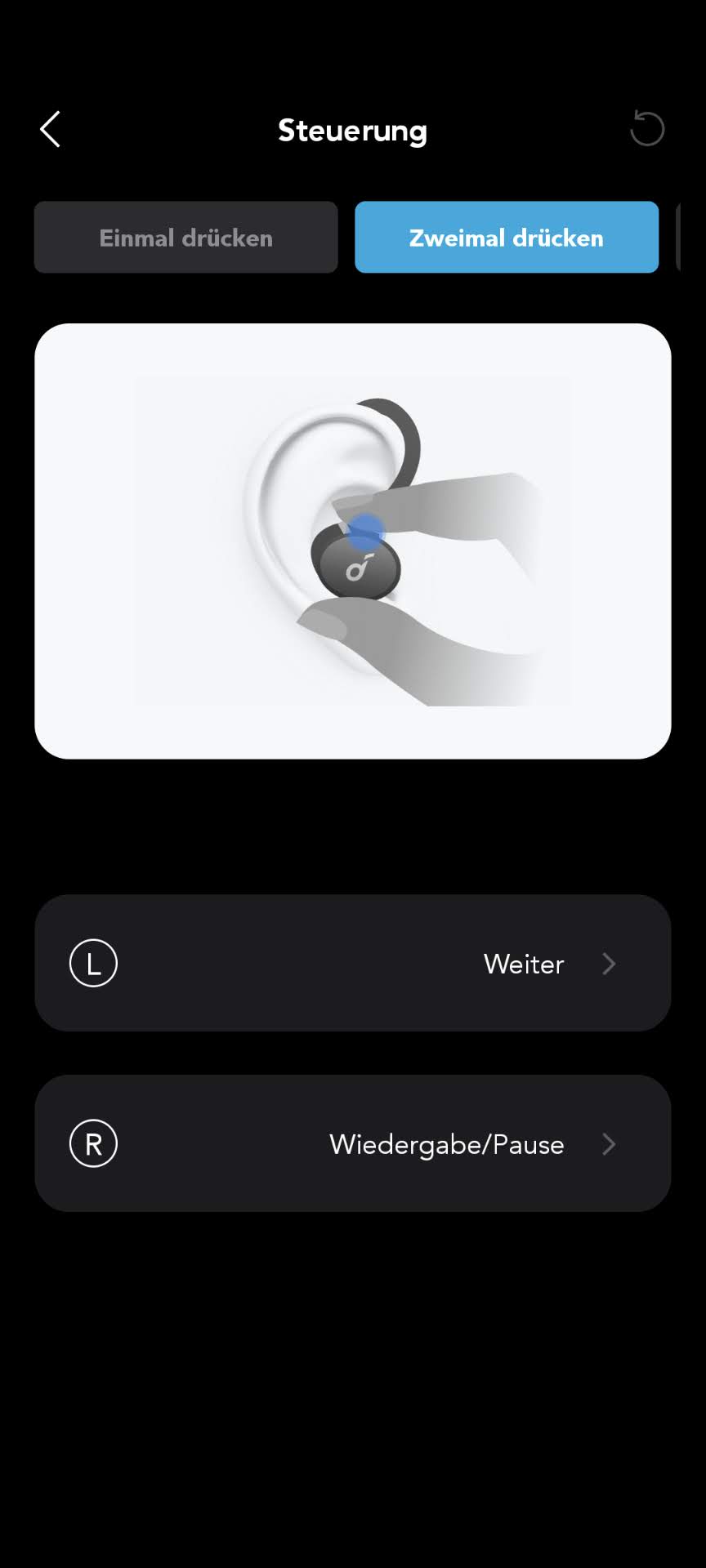Go back from the Steuerung screen
This screenshot has width=706, height=1568.
click(51, 130)
